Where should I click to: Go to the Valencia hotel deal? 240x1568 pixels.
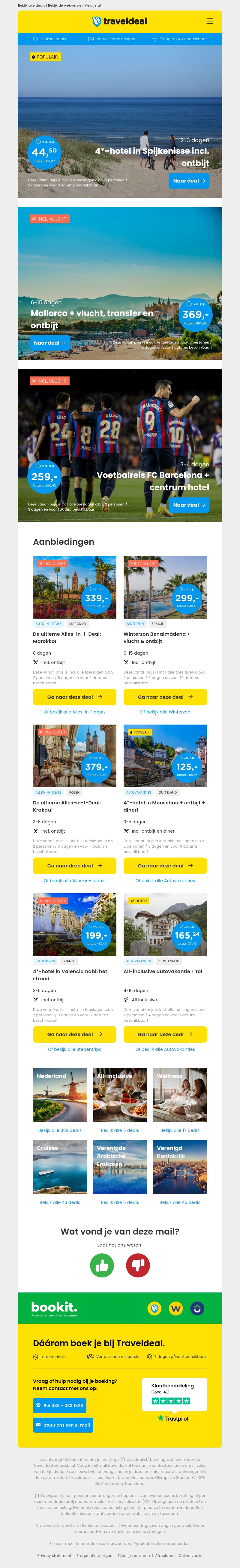(74, 1034)
